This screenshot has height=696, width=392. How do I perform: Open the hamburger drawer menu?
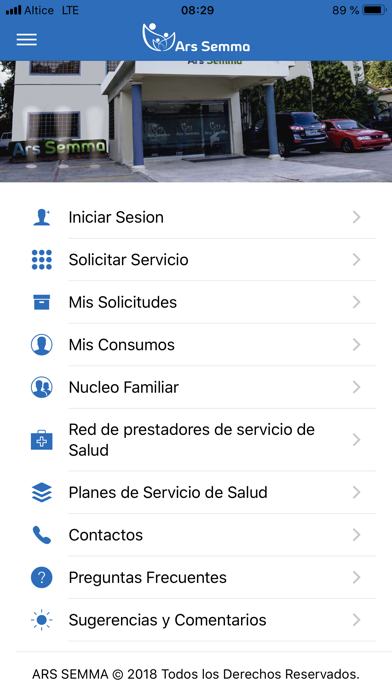(x=27, y=40)
